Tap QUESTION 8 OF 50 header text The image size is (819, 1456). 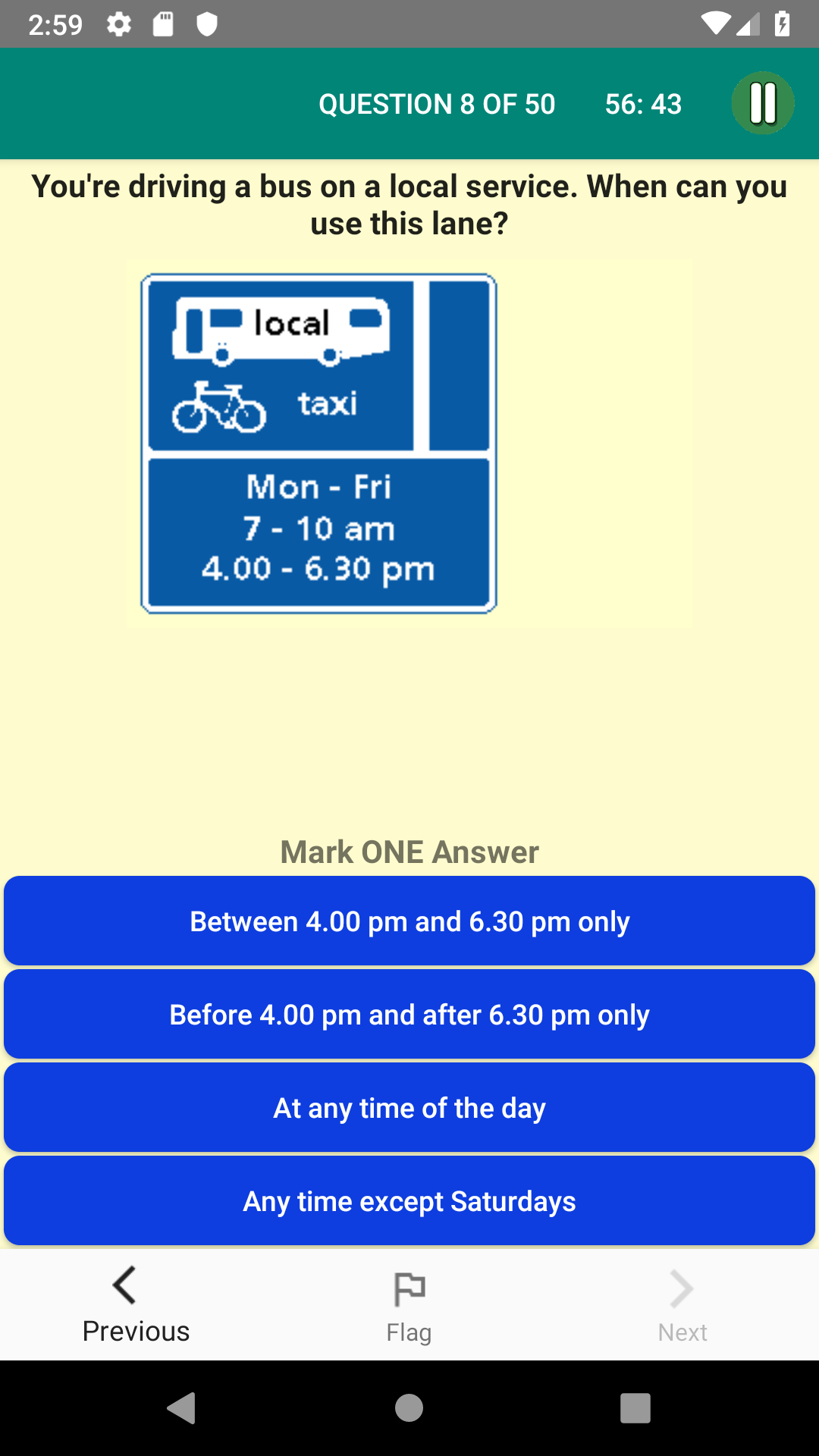(x=438, y=103)
